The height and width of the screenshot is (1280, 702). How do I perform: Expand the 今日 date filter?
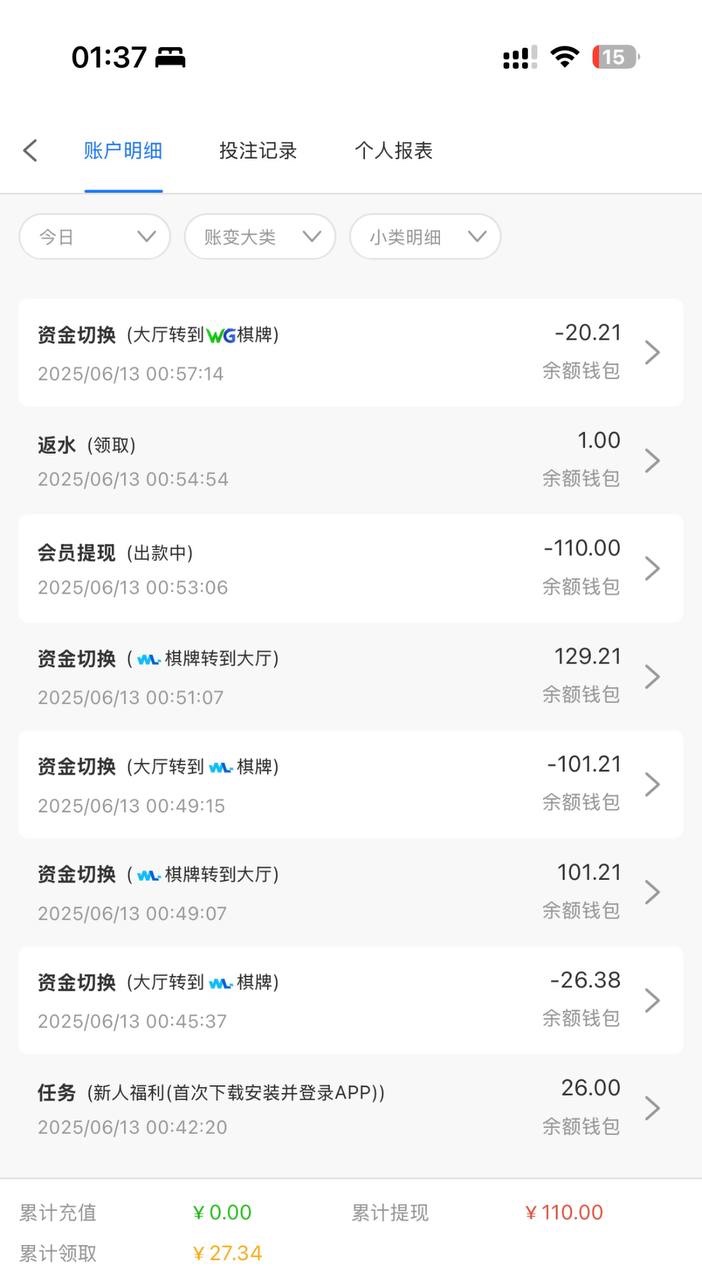coord(95,237)
